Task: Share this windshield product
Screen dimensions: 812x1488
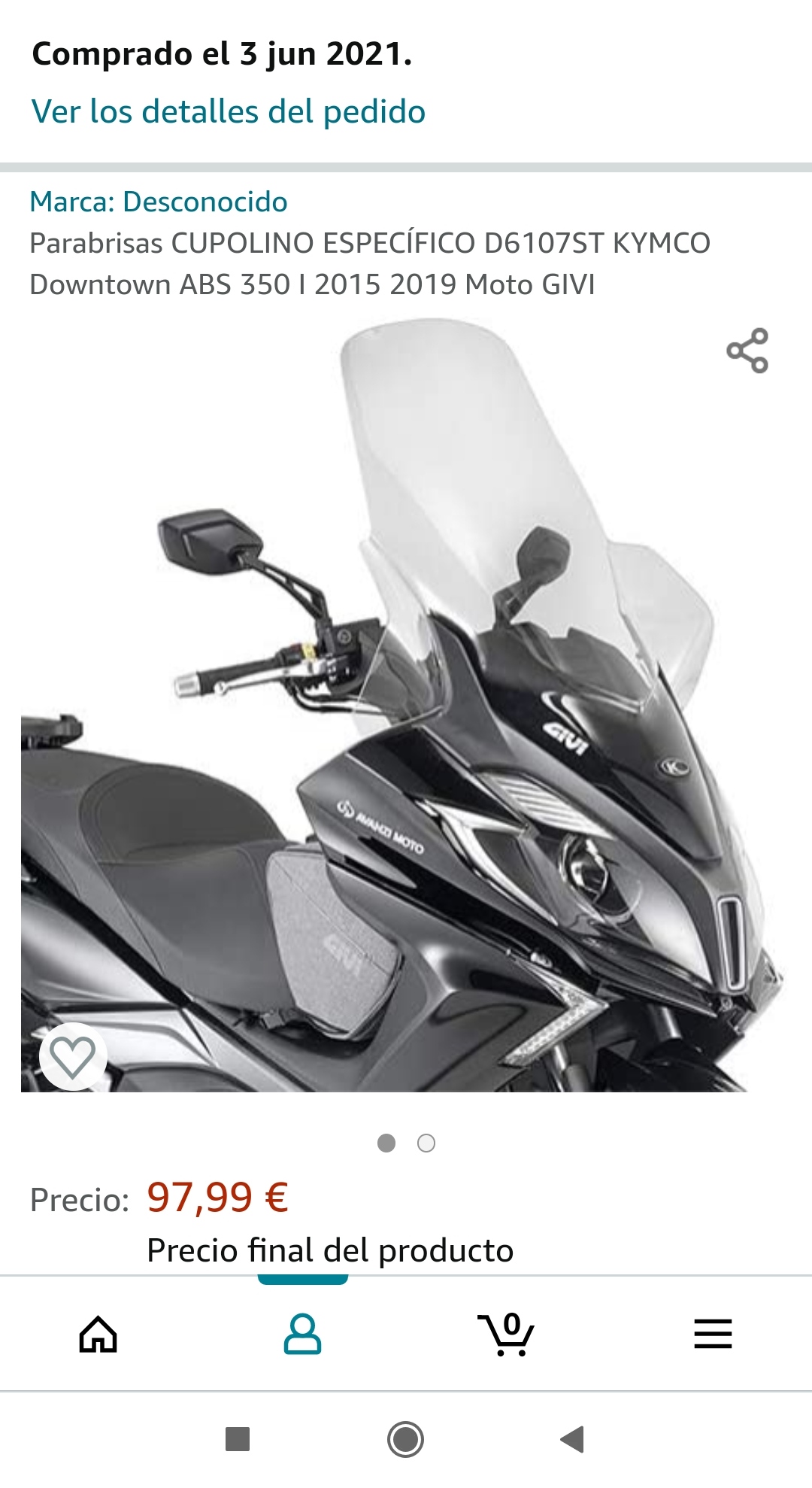Action: pyautogui.click(x=747, y=351)
